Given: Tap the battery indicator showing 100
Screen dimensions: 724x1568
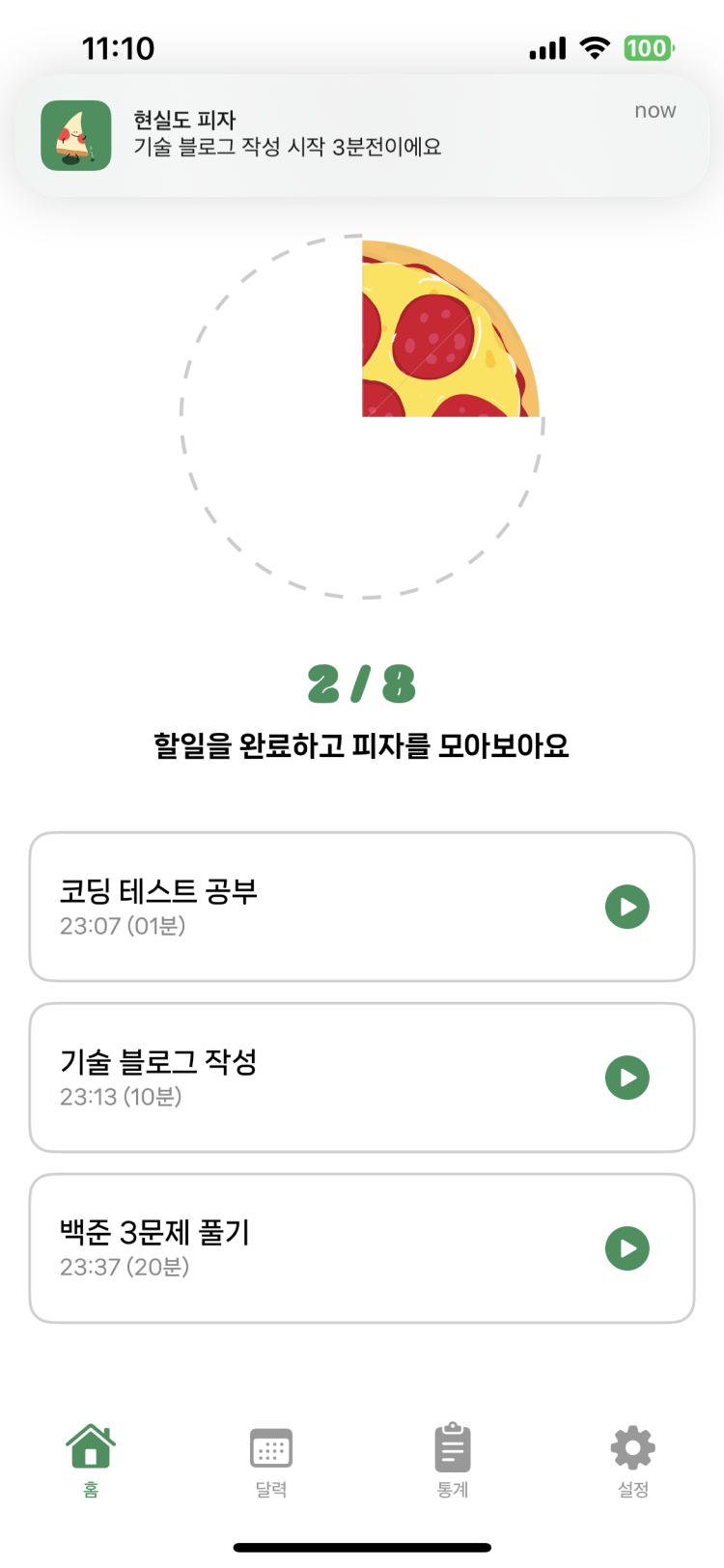Looking at the screenshot, I should [649, 46].
